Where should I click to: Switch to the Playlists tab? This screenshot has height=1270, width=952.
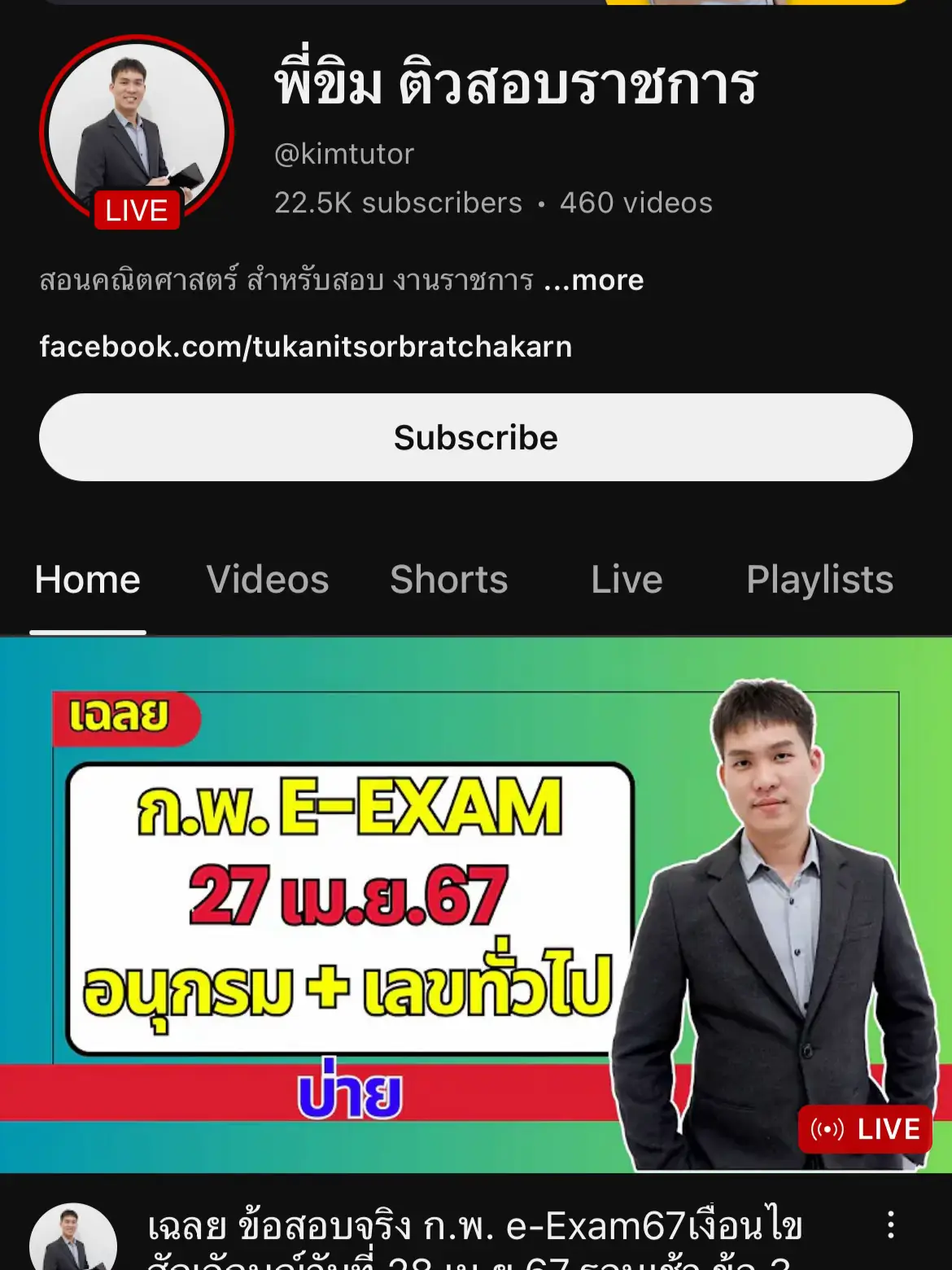819,580
